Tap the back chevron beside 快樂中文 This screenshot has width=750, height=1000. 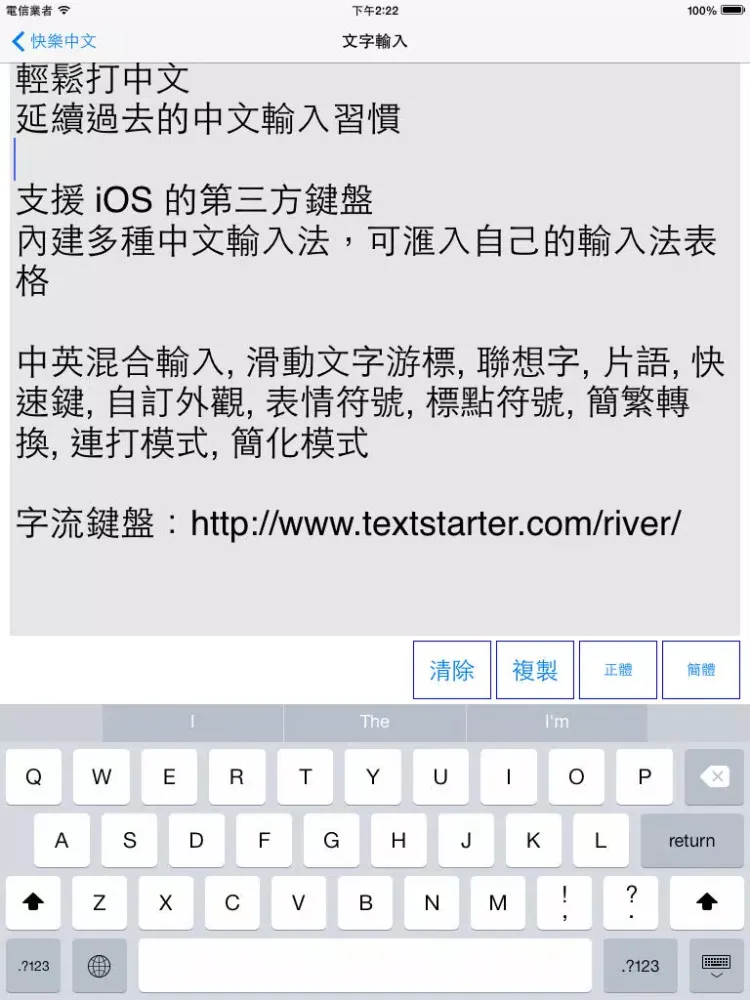(x=15, y=41)
